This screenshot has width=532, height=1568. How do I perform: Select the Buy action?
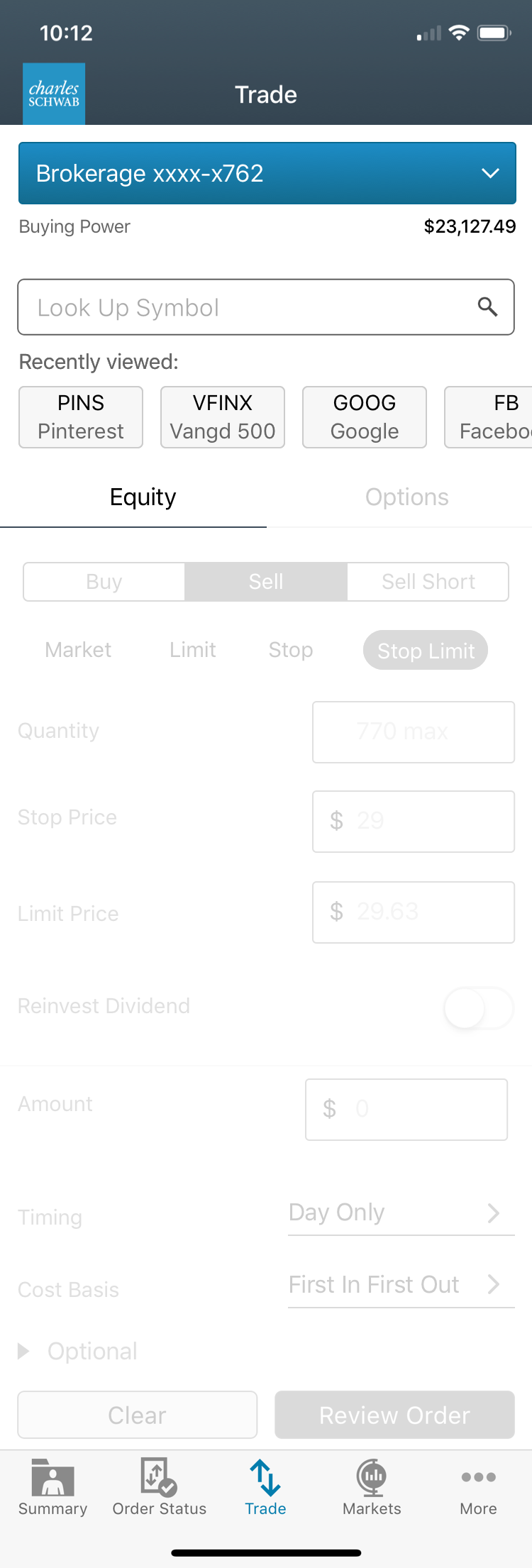coord(104,582)
